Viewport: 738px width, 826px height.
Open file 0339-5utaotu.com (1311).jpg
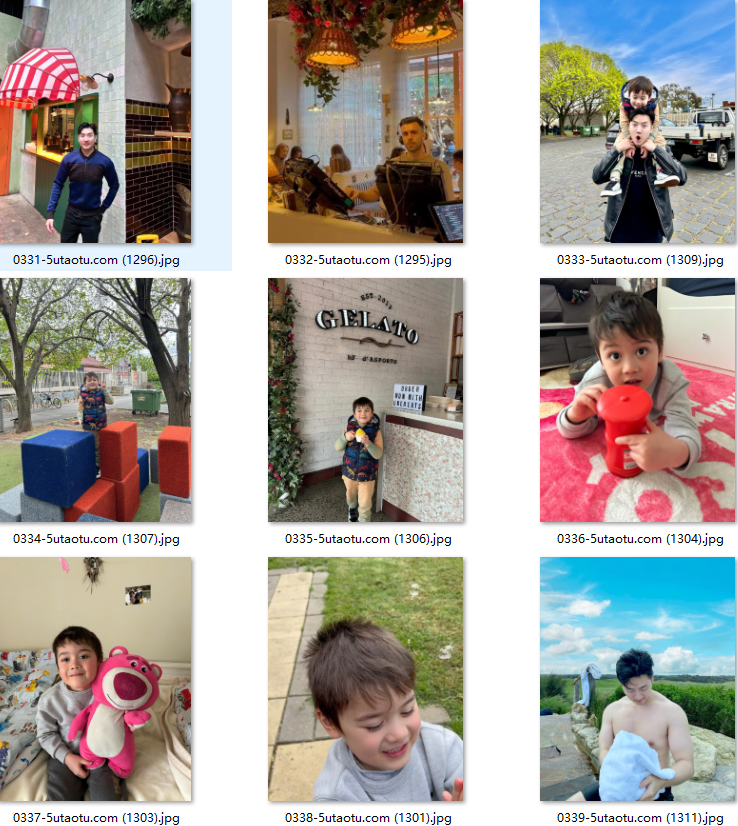(637, 679)
